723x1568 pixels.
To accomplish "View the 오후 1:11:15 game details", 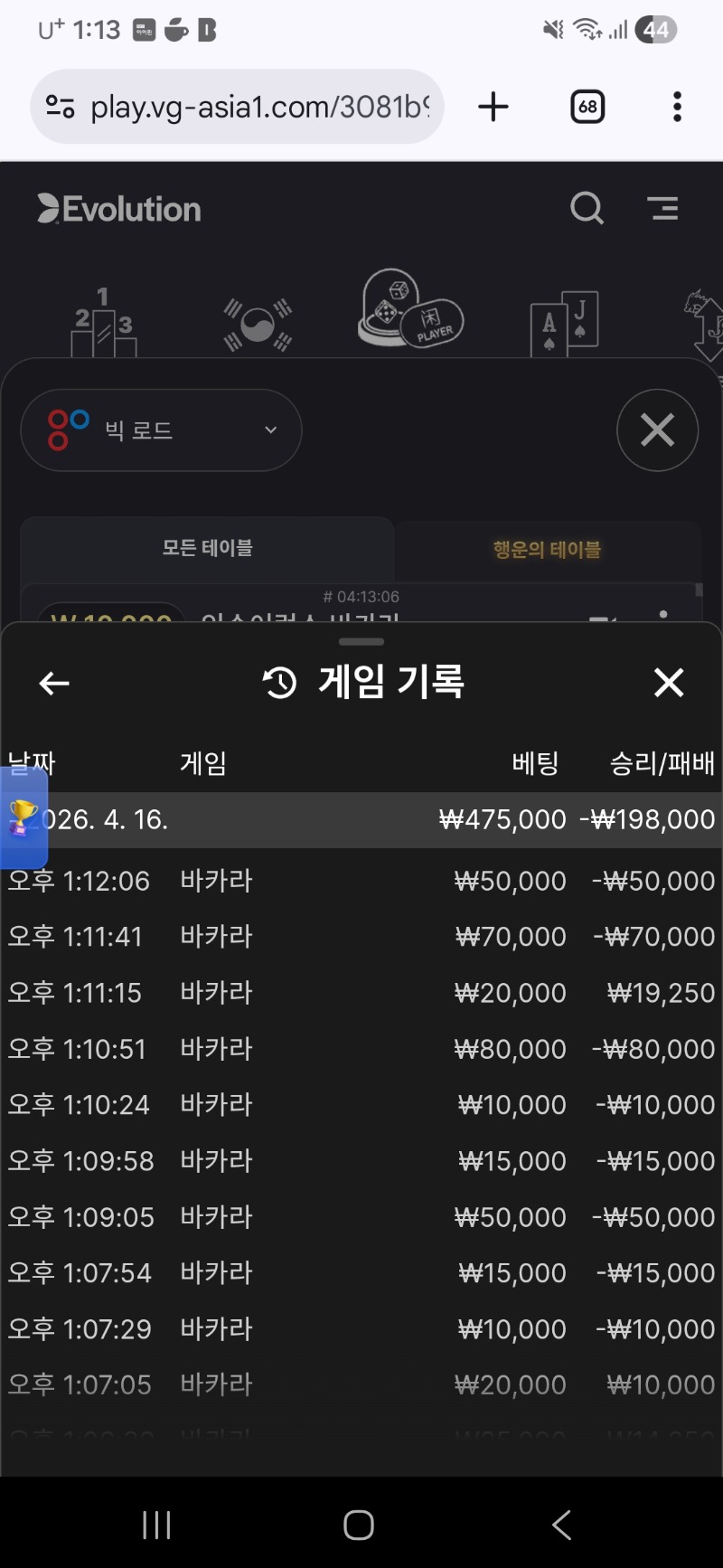I will pos(361,993).
